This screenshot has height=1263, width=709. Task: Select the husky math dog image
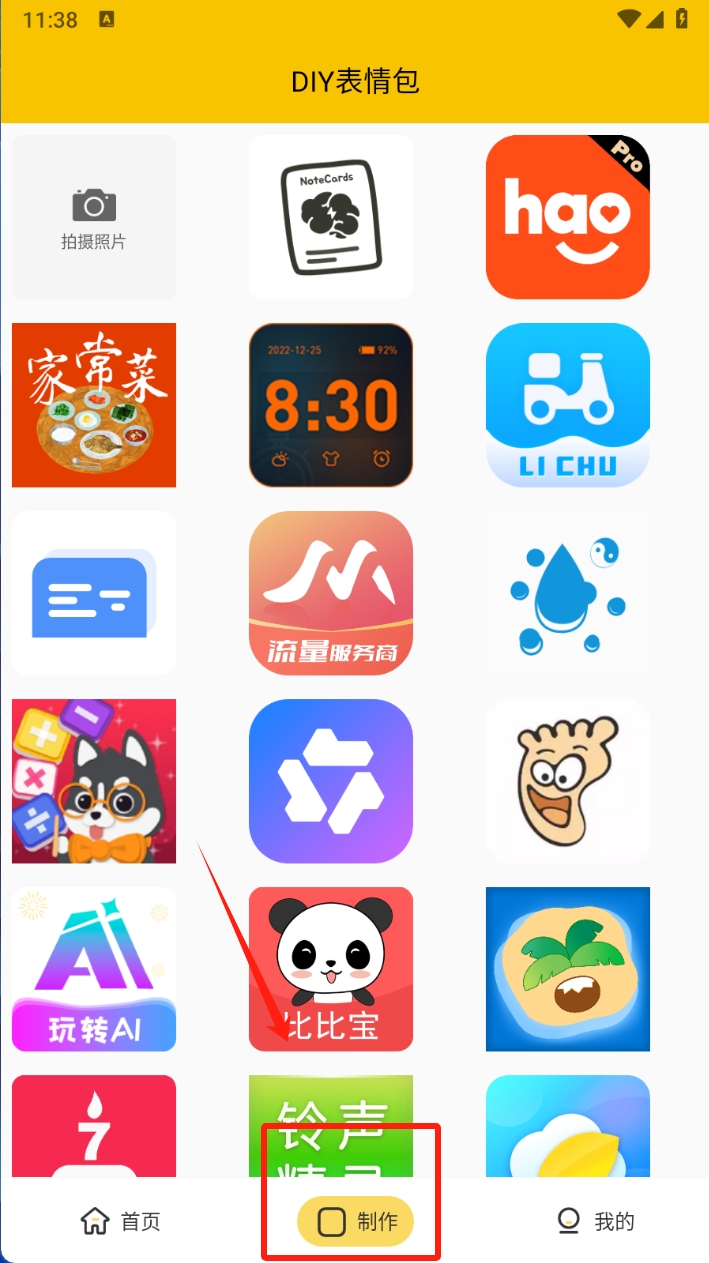click(x=94, y=781)
